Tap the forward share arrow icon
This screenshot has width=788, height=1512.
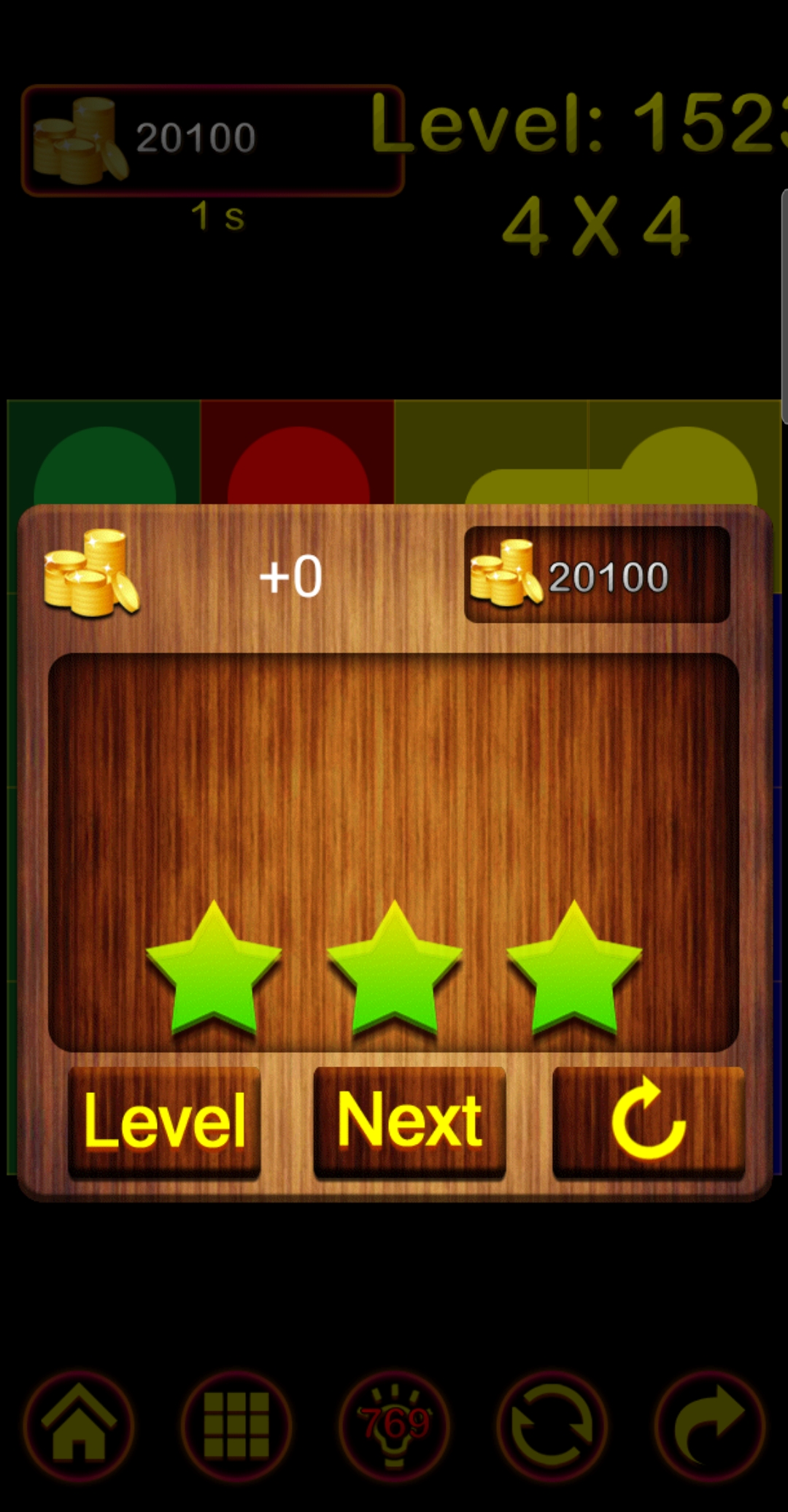coord(709,1424)
